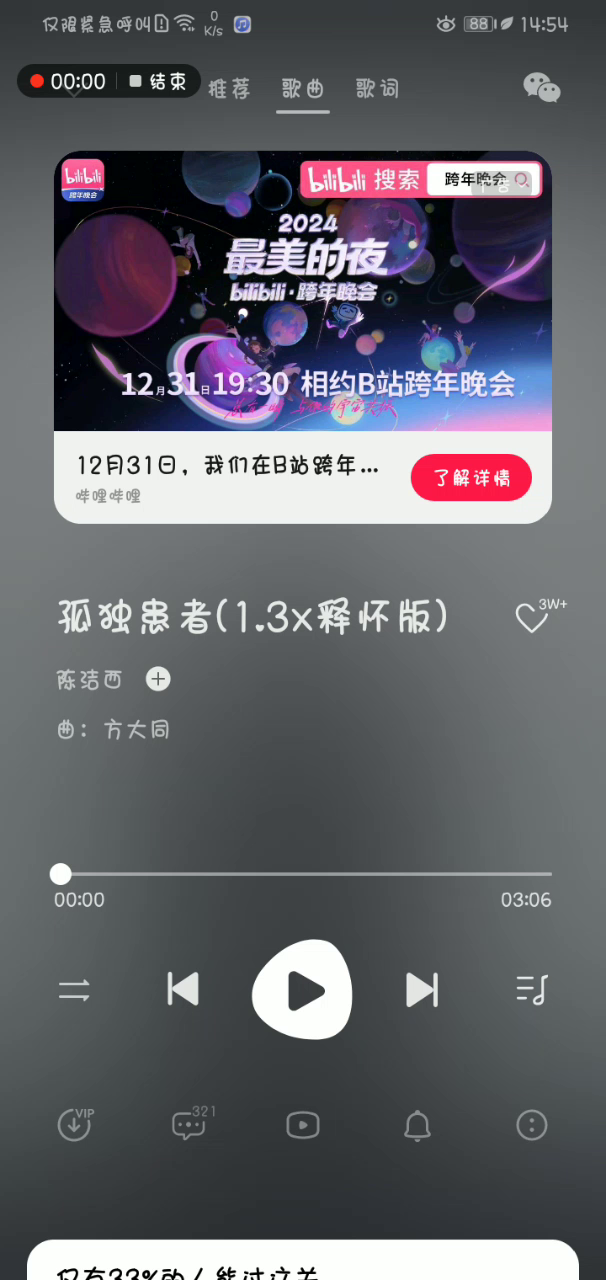Stop the screen recording with 结束
This screenshot has width=606, height=1280.
[158, 81]
